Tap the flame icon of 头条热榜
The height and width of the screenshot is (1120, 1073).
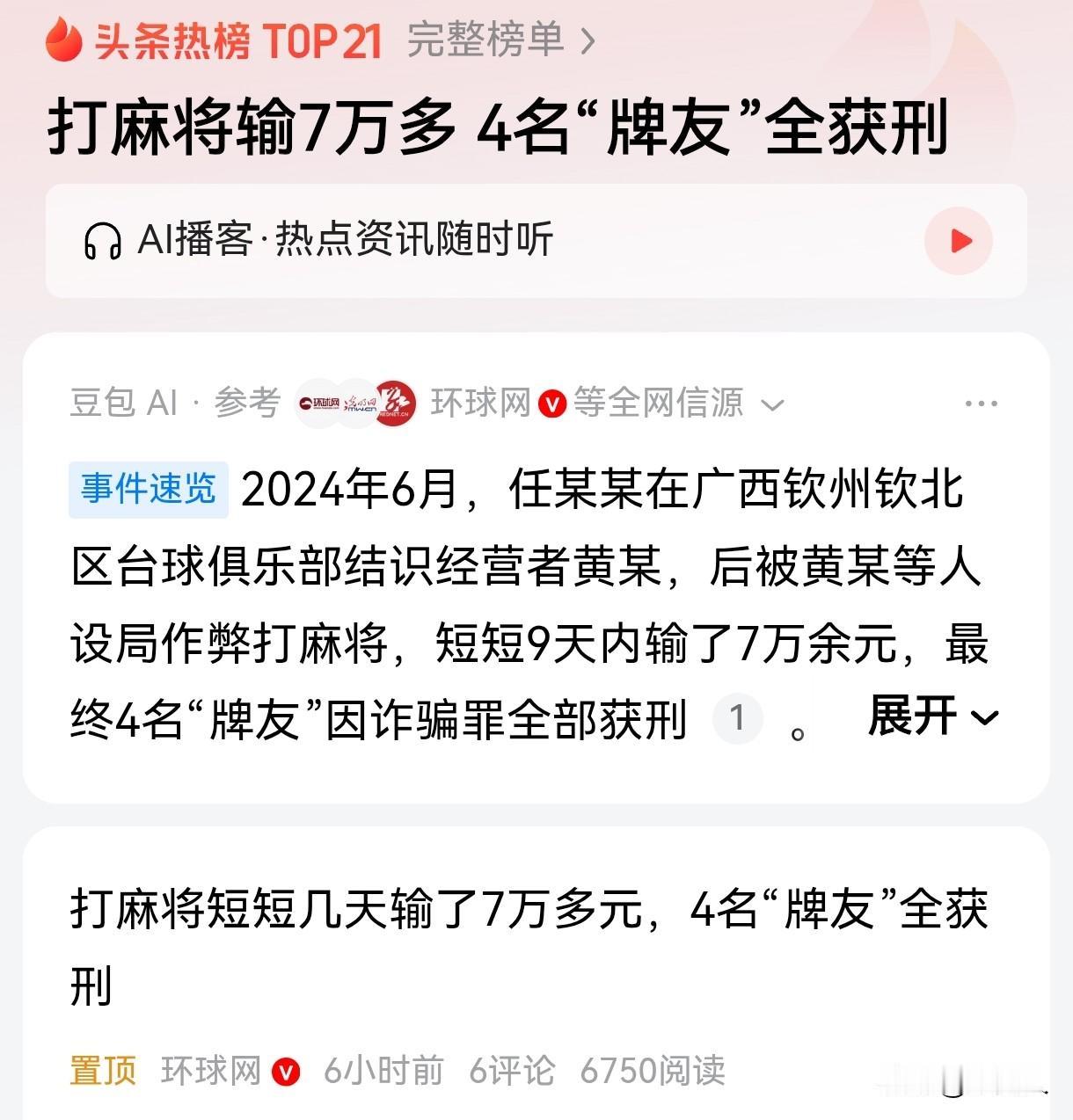coord(62,39)
